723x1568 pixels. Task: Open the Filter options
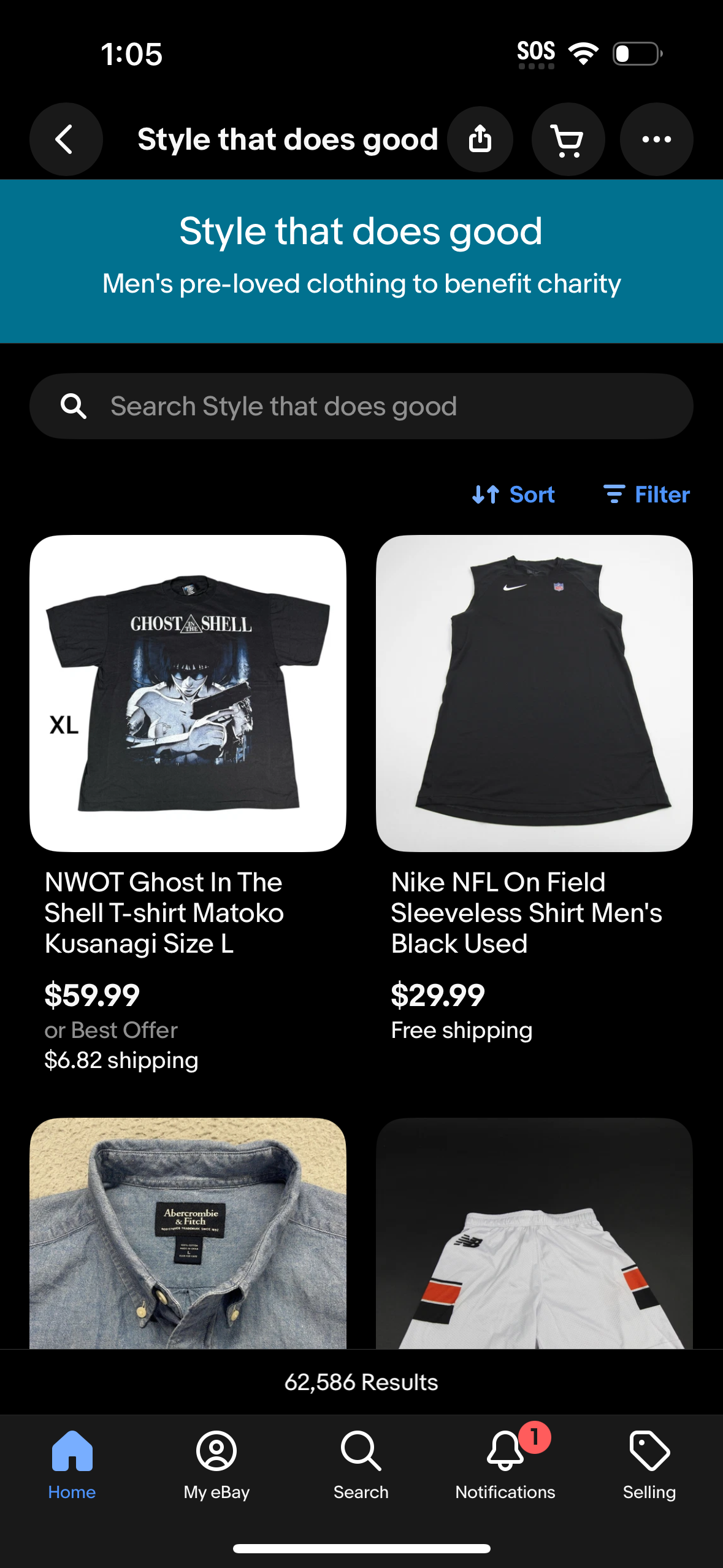point(645,494)
